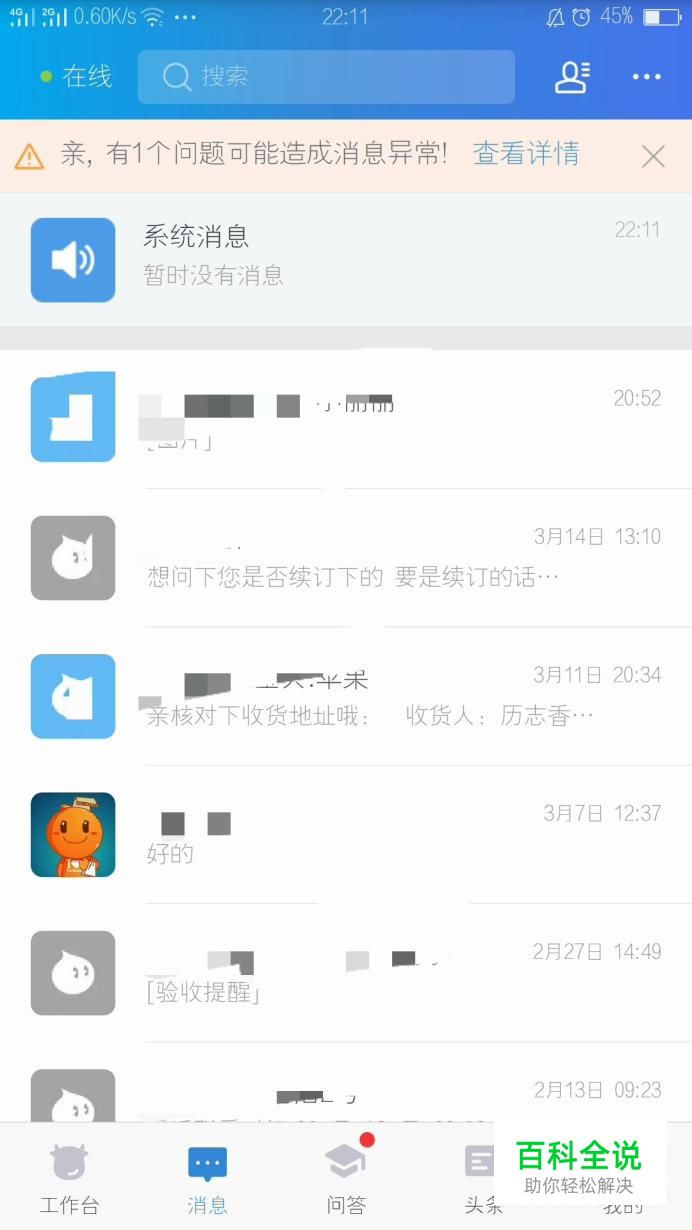Open the 查看详情 link in the warning
692x1230 pixels.
click(x=526, y=154)
